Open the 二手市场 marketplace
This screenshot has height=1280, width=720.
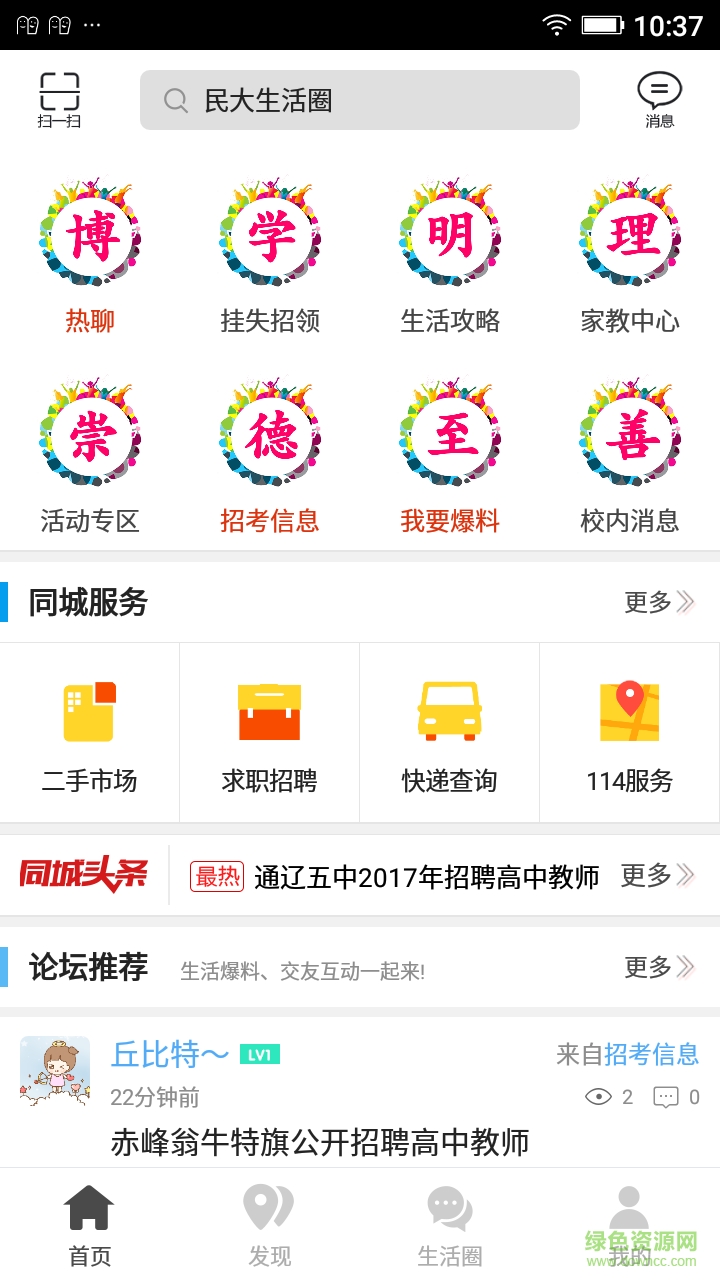click(90, 733)
